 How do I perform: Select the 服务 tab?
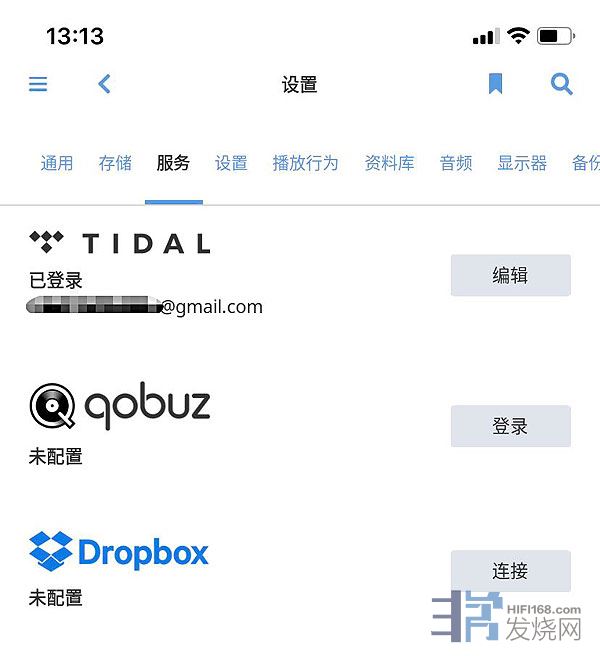pyautogui.click(x=173, y=163)
